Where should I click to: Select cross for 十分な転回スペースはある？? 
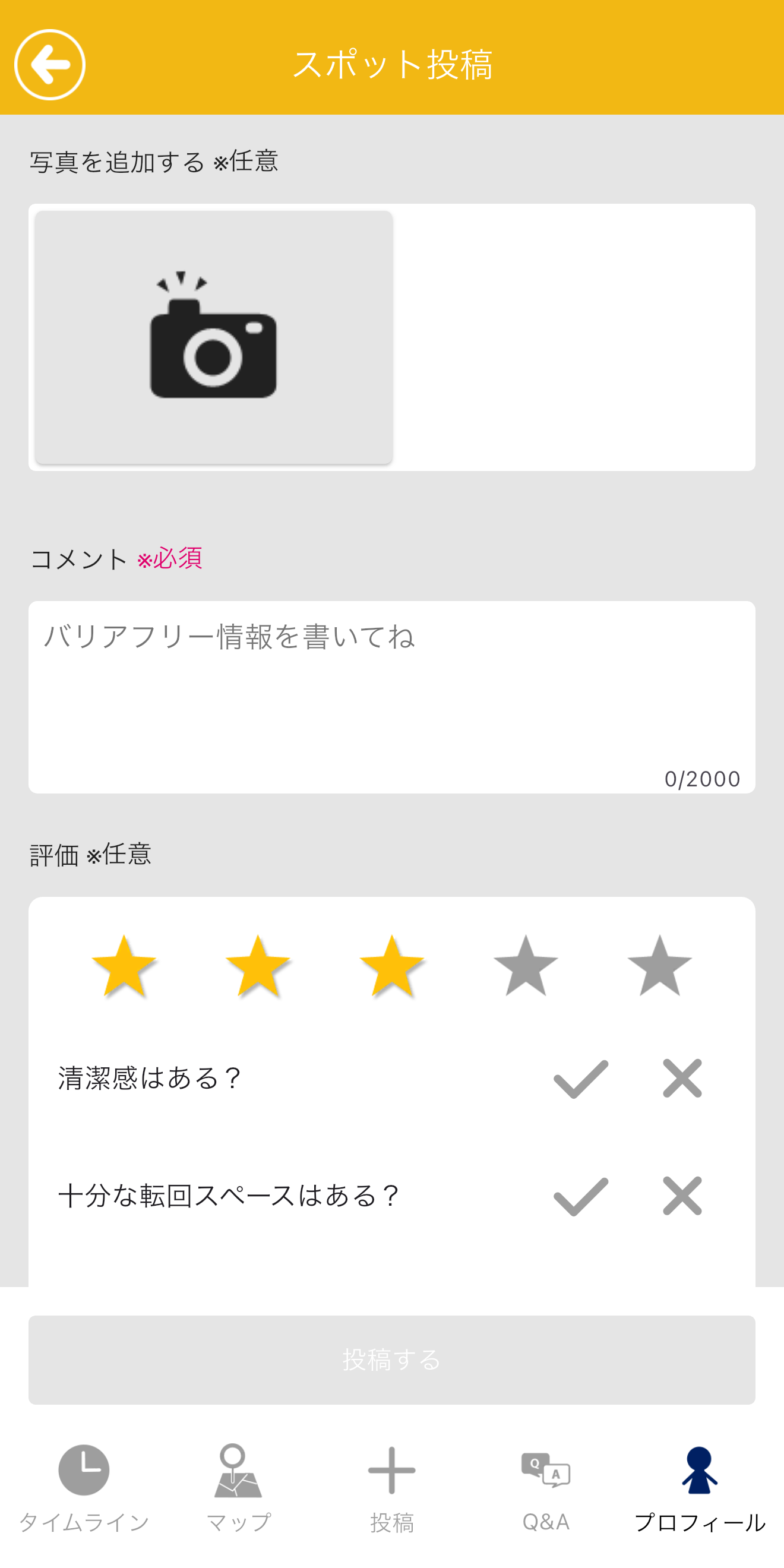tap(682, 1196)
